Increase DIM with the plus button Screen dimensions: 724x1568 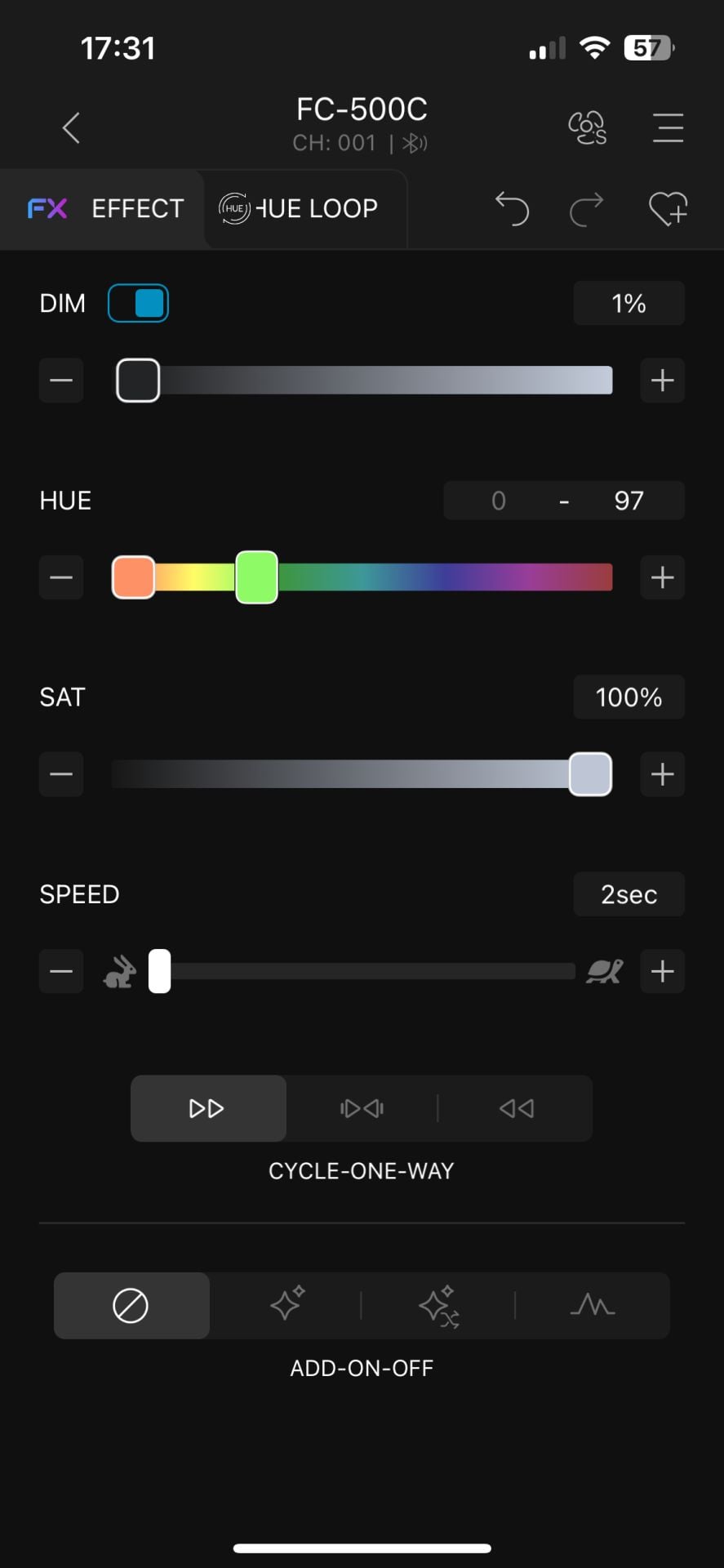tap(662, 381)
